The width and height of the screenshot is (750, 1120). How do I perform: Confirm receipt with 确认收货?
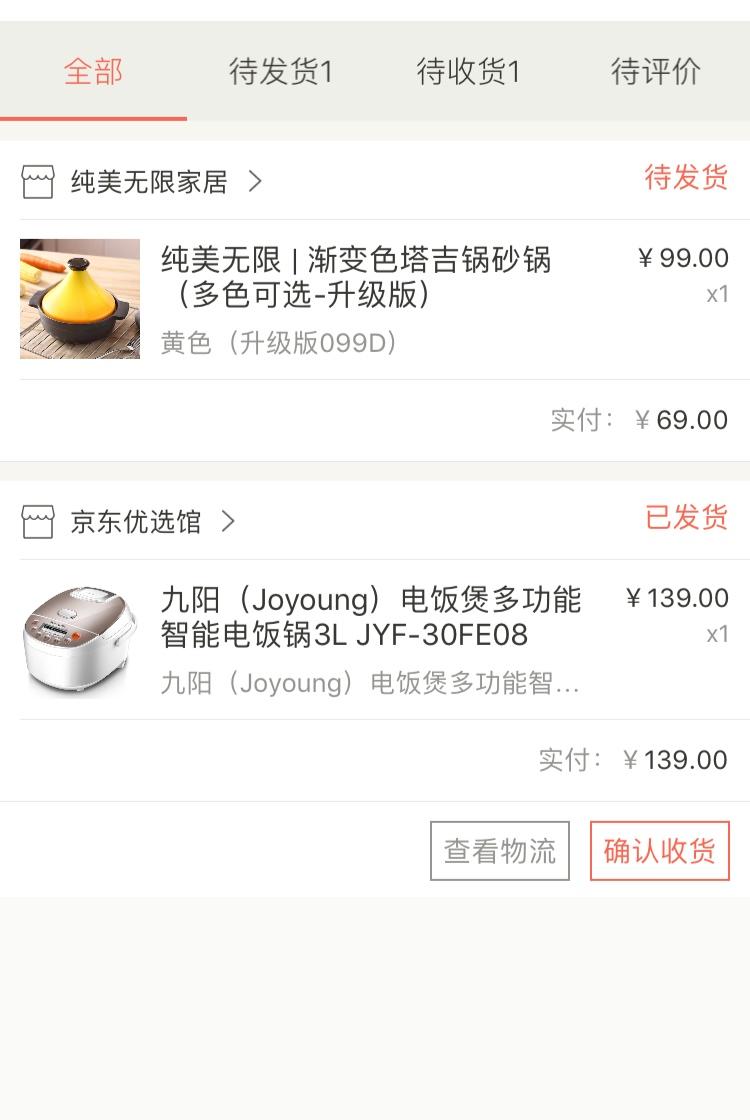pos(660,851)
